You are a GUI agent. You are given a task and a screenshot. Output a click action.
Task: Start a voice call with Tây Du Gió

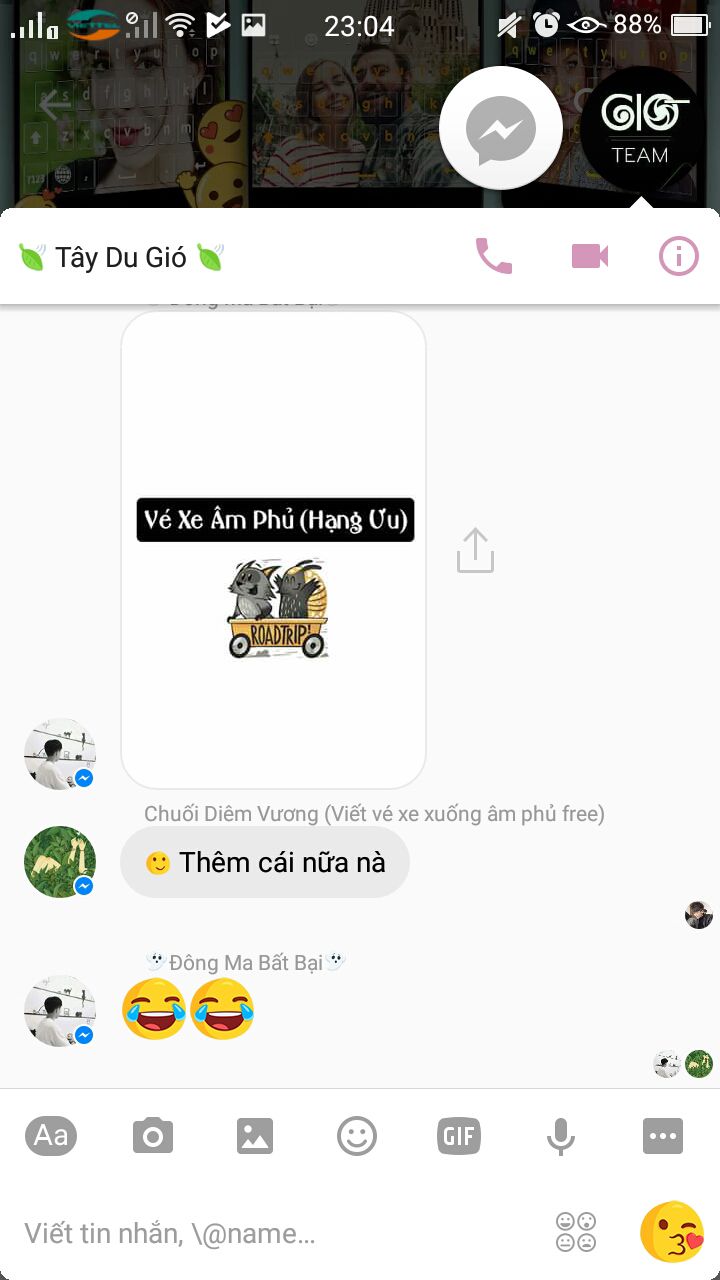[493, 257]
